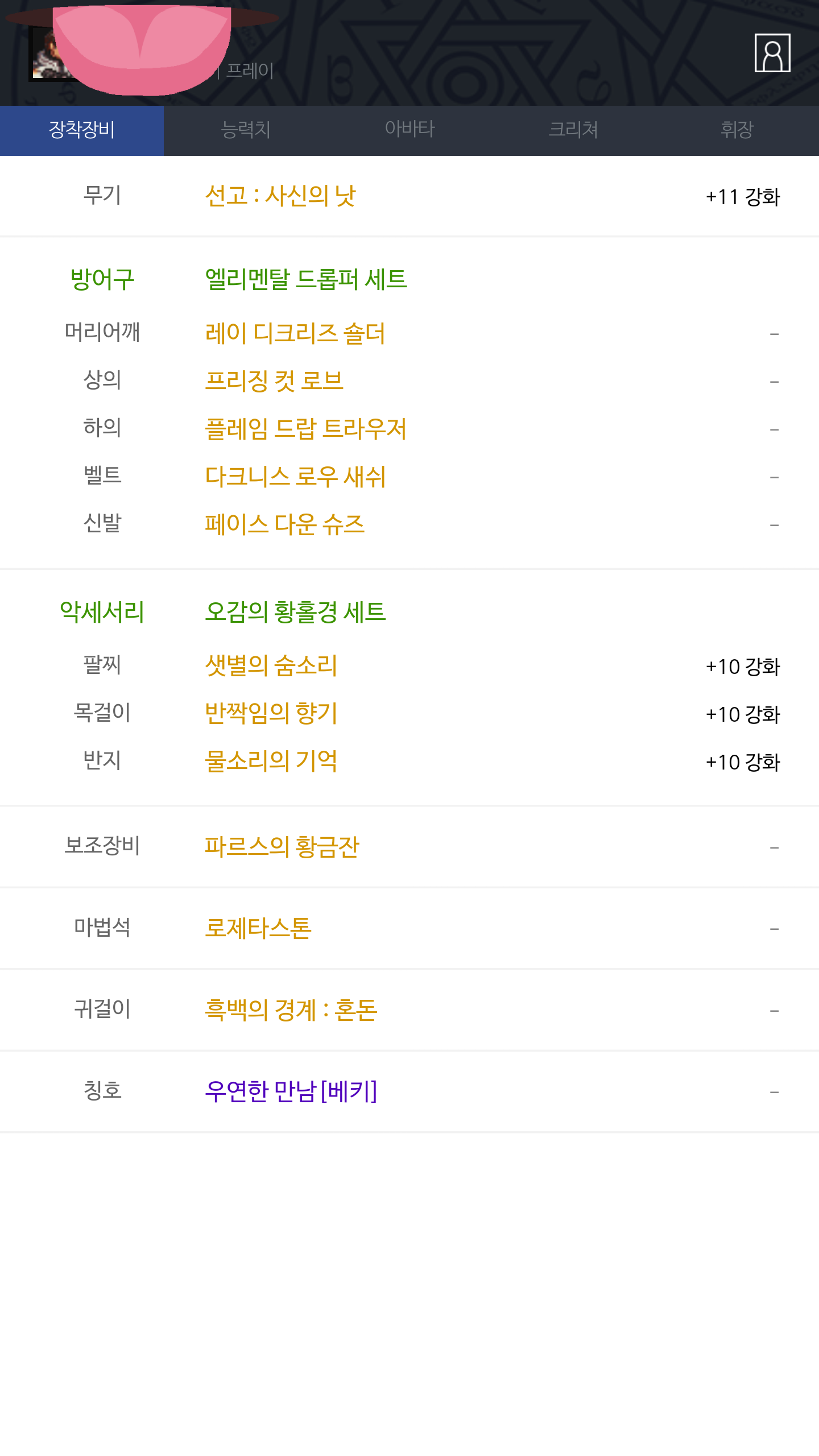Tap 프리징 컷 로브 top armor

[274, 381]
